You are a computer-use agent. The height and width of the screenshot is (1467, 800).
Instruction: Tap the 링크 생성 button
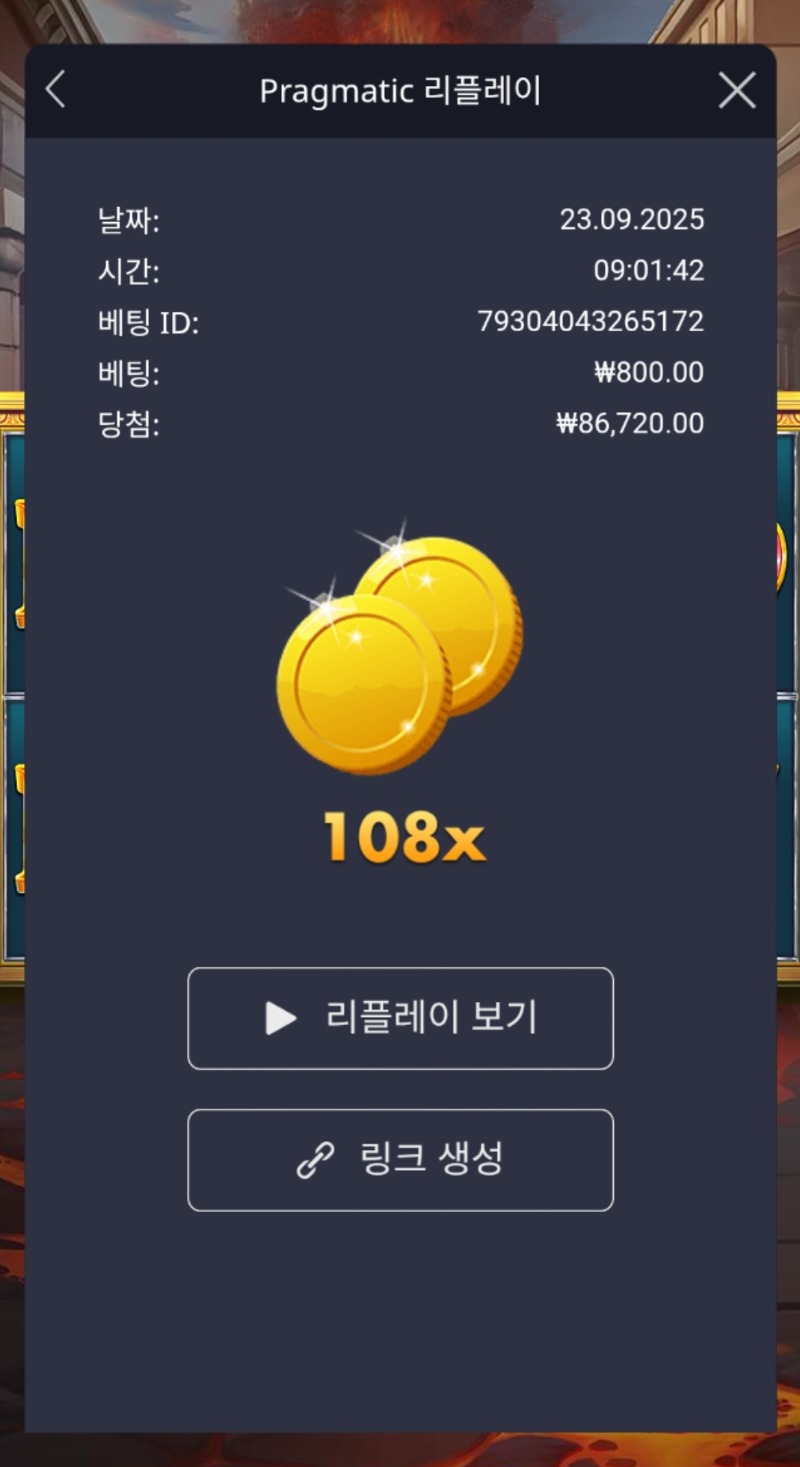coord(400,1160)
